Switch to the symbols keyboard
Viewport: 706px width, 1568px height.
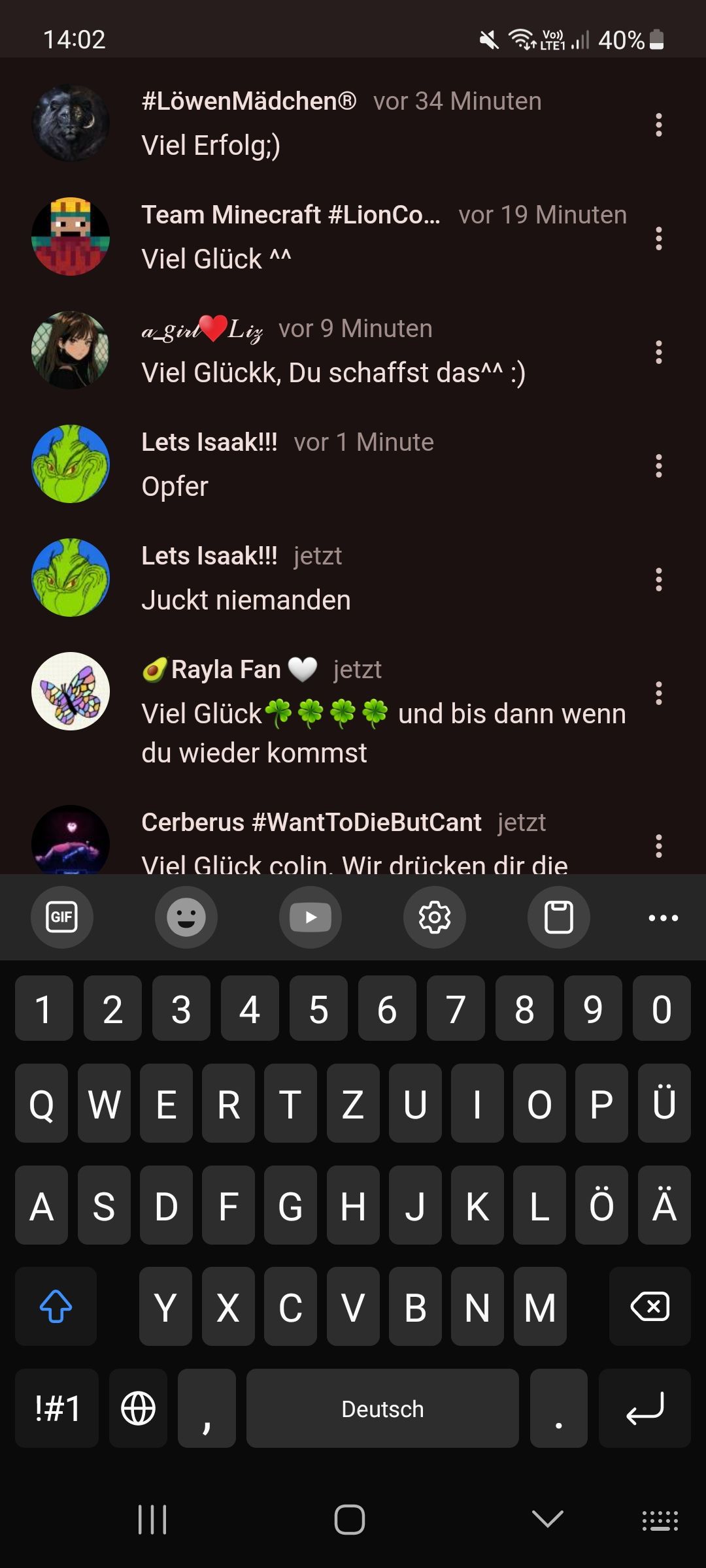pos(57,1409)
